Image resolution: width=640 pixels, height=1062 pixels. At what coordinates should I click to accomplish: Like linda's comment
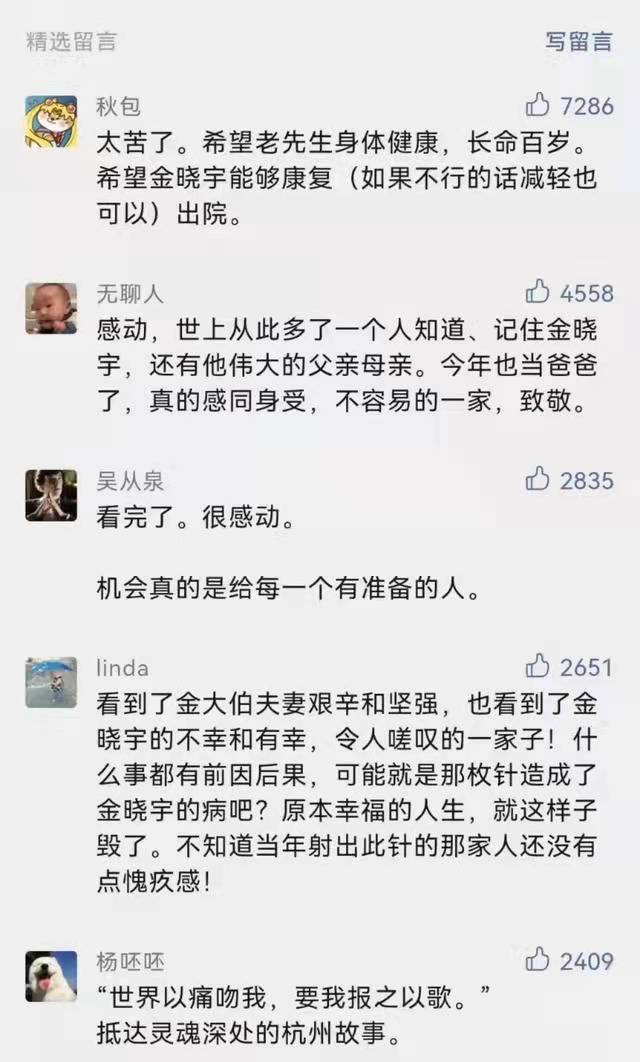tap(538, 666)
